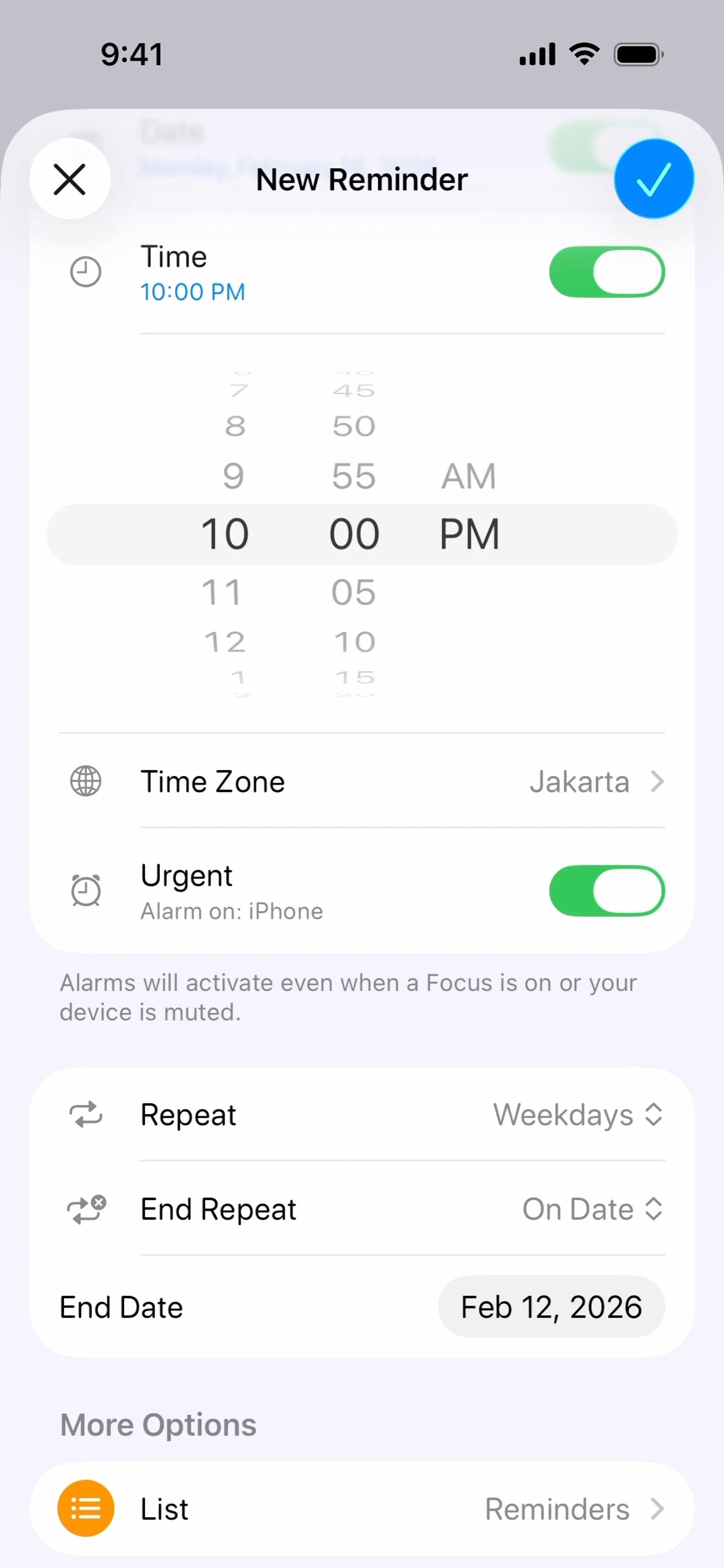Pick hour 11 in the time wheel
The width and height of the screenshot is (724, 1568).
pos(222,592)
